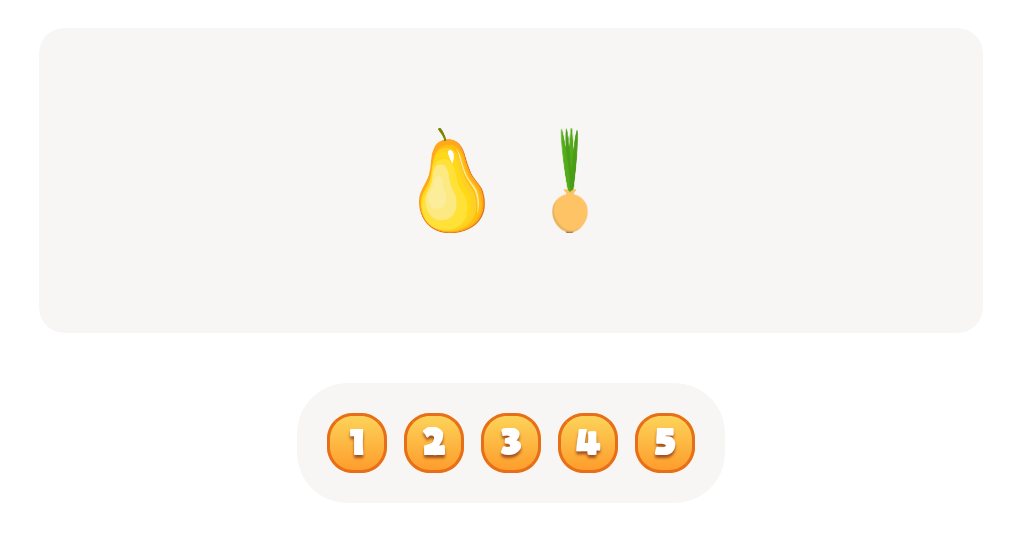Image resolution: width=1022 pixels, height=533 pixels.
Task: Tap the number 3 button
Action: tap(511, 443)
